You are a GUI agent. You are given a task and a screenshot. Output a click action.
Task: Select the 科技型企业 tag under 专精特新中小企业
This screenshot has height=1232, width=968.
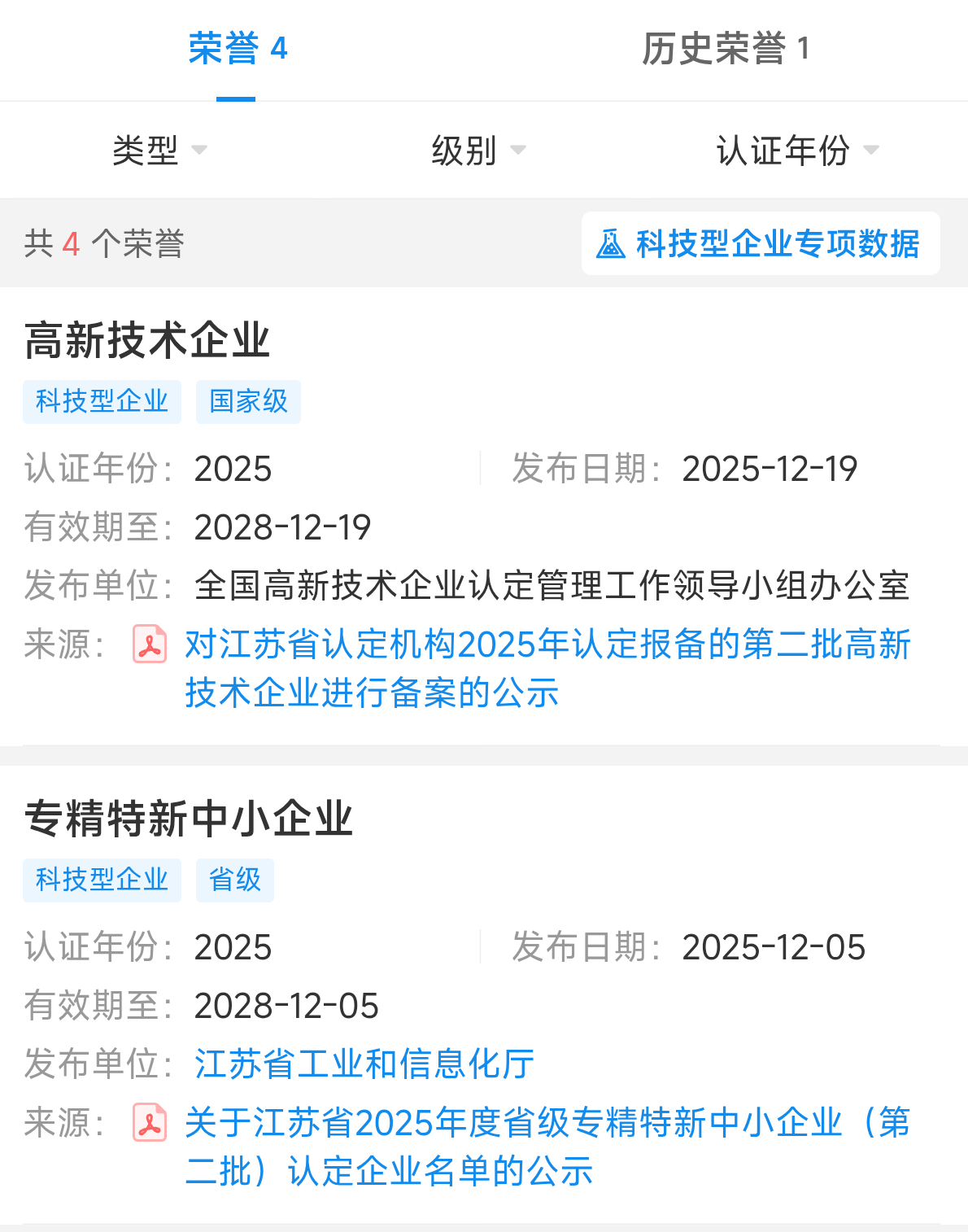coord(102,880)
